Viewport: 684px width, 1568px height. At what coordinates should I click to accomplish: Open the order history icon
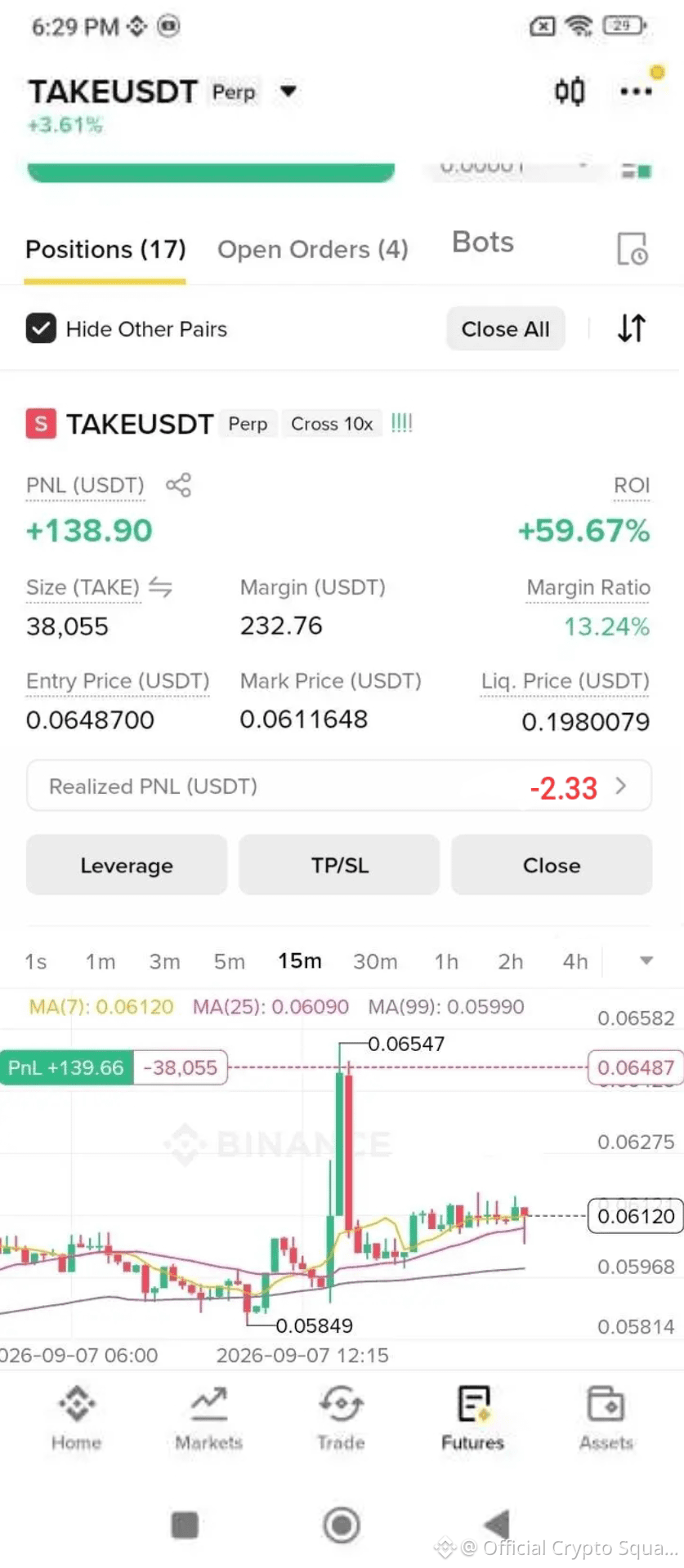(632, 249)
